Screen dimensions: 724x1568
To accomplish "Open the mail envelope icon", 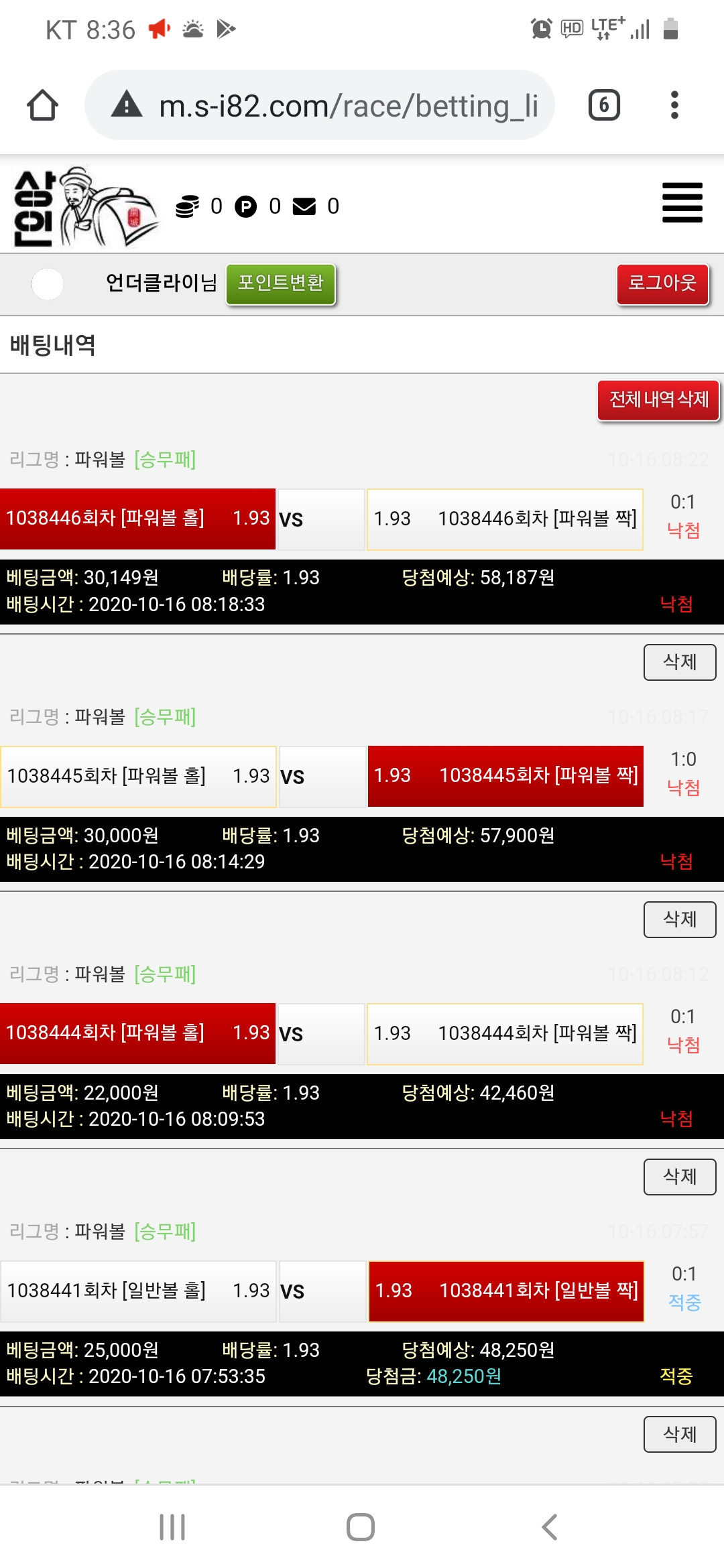I will pos(304,206).
